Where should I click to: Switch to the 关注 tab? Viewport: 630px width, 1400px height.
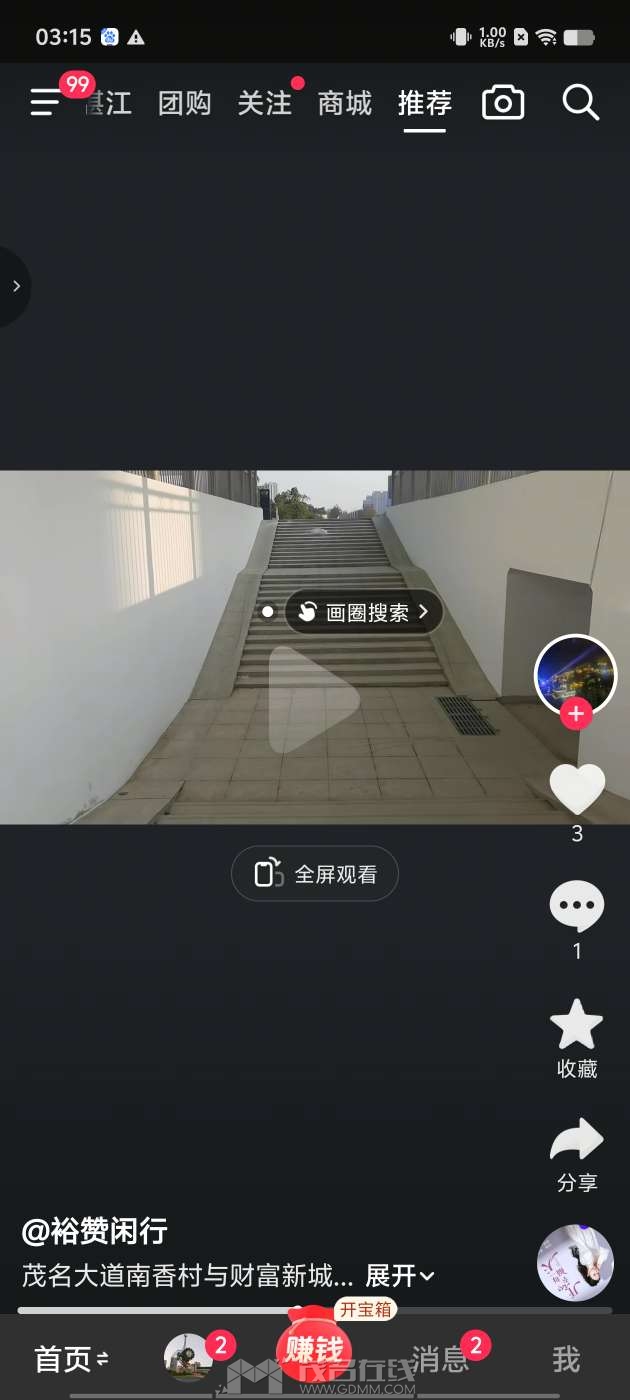tap(264, 103)
